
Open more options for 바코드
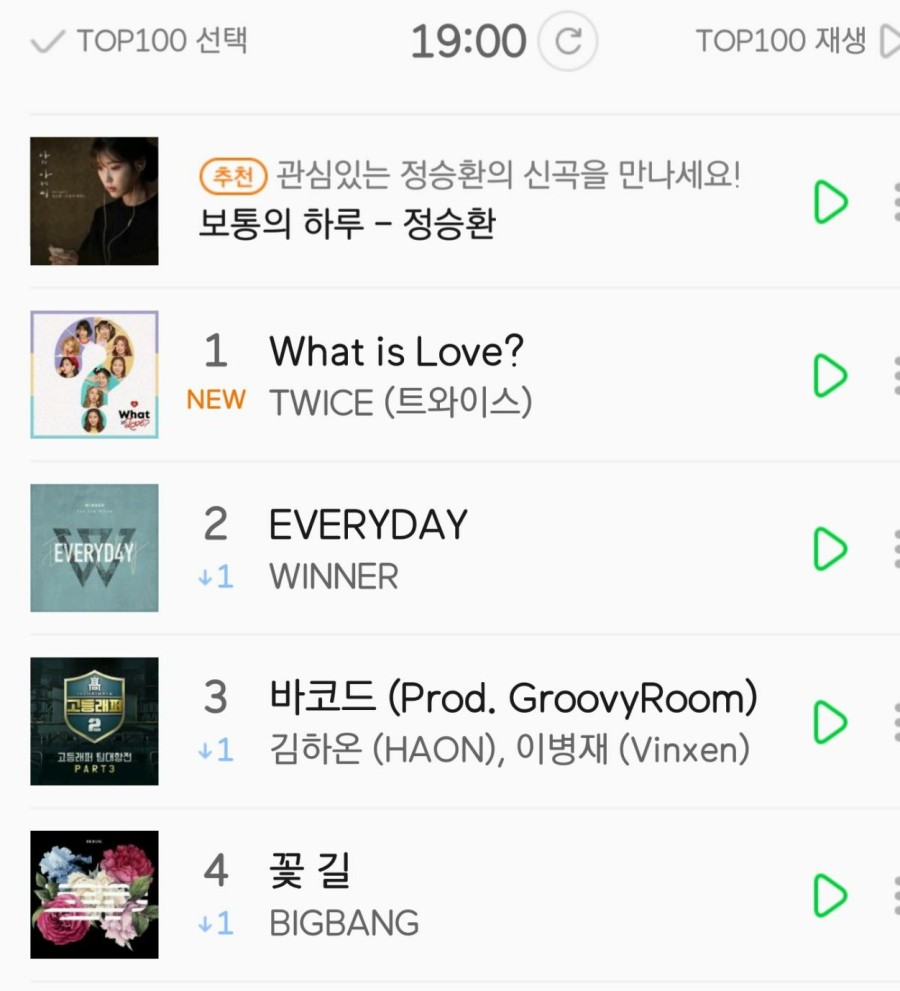[893, 721]
